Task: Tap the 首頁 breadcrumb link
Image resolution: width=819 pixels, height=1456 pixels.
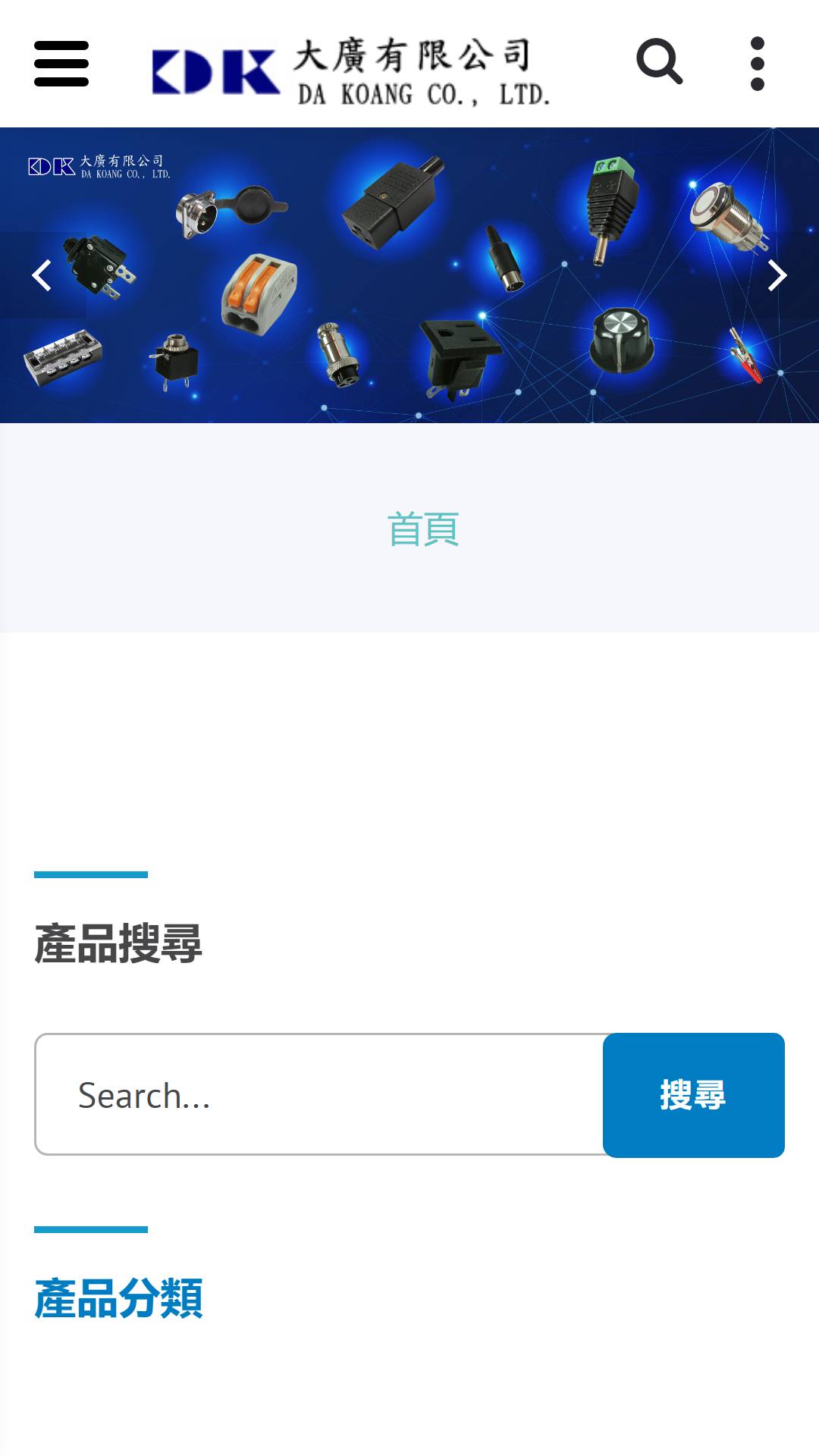Action: pos(423,529)
